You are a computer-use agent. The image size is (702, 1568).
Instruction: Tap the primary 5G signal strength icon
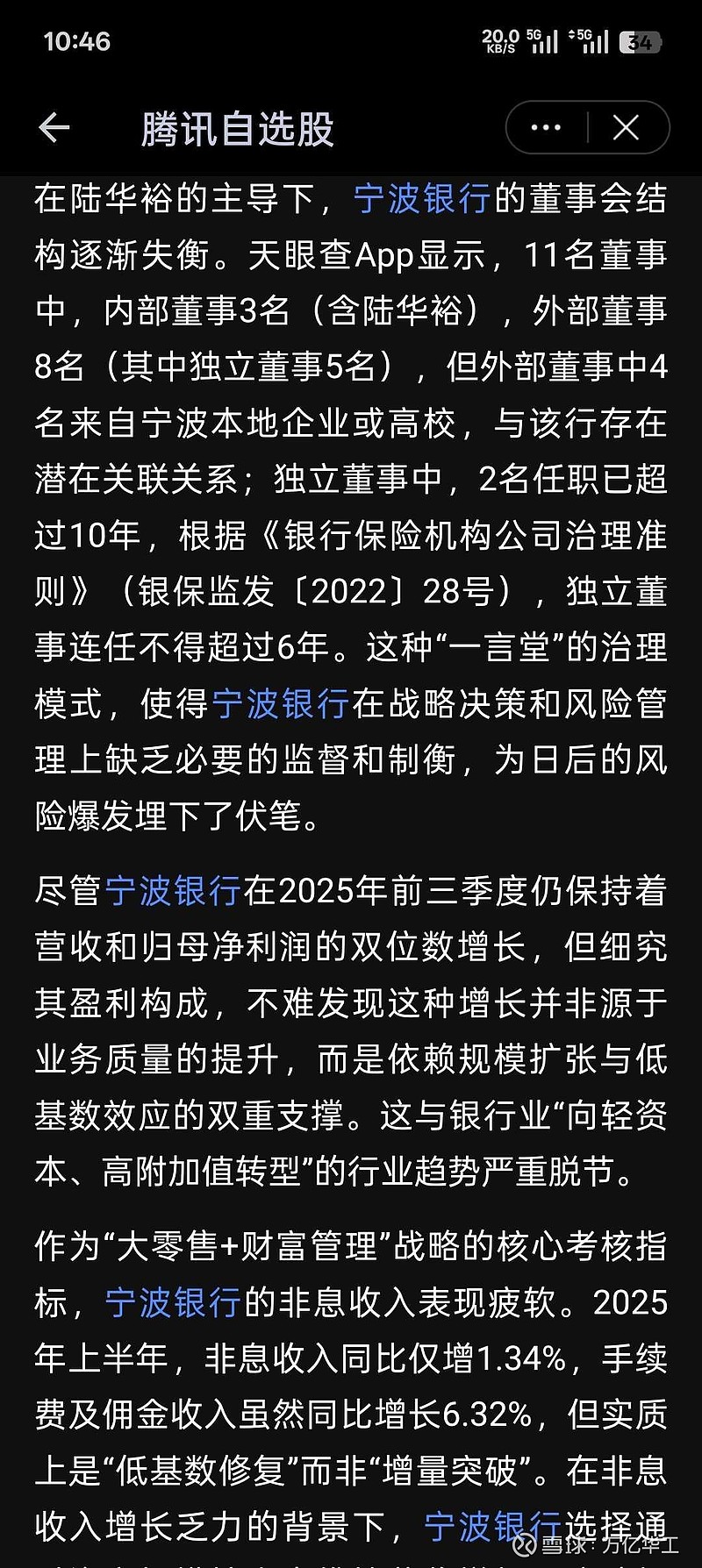point(540,39)
